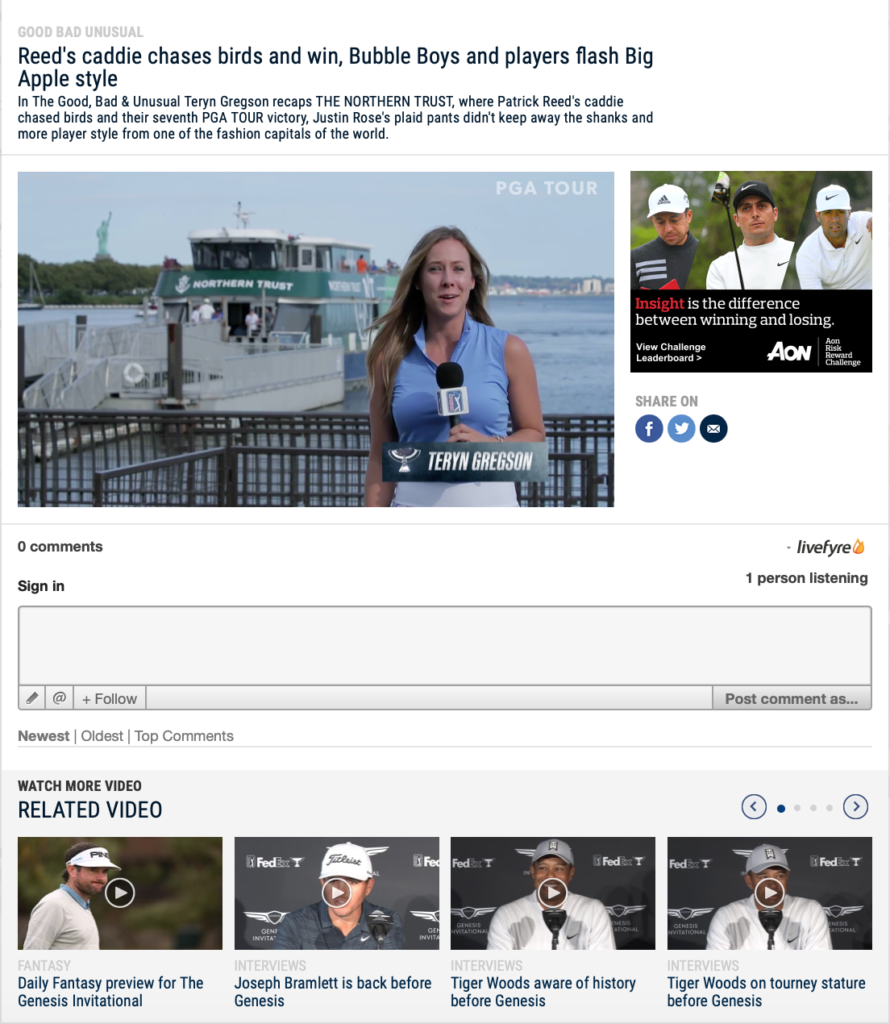
Task: Open the Joseph Bramlett is back video
Action: point(336,892)
